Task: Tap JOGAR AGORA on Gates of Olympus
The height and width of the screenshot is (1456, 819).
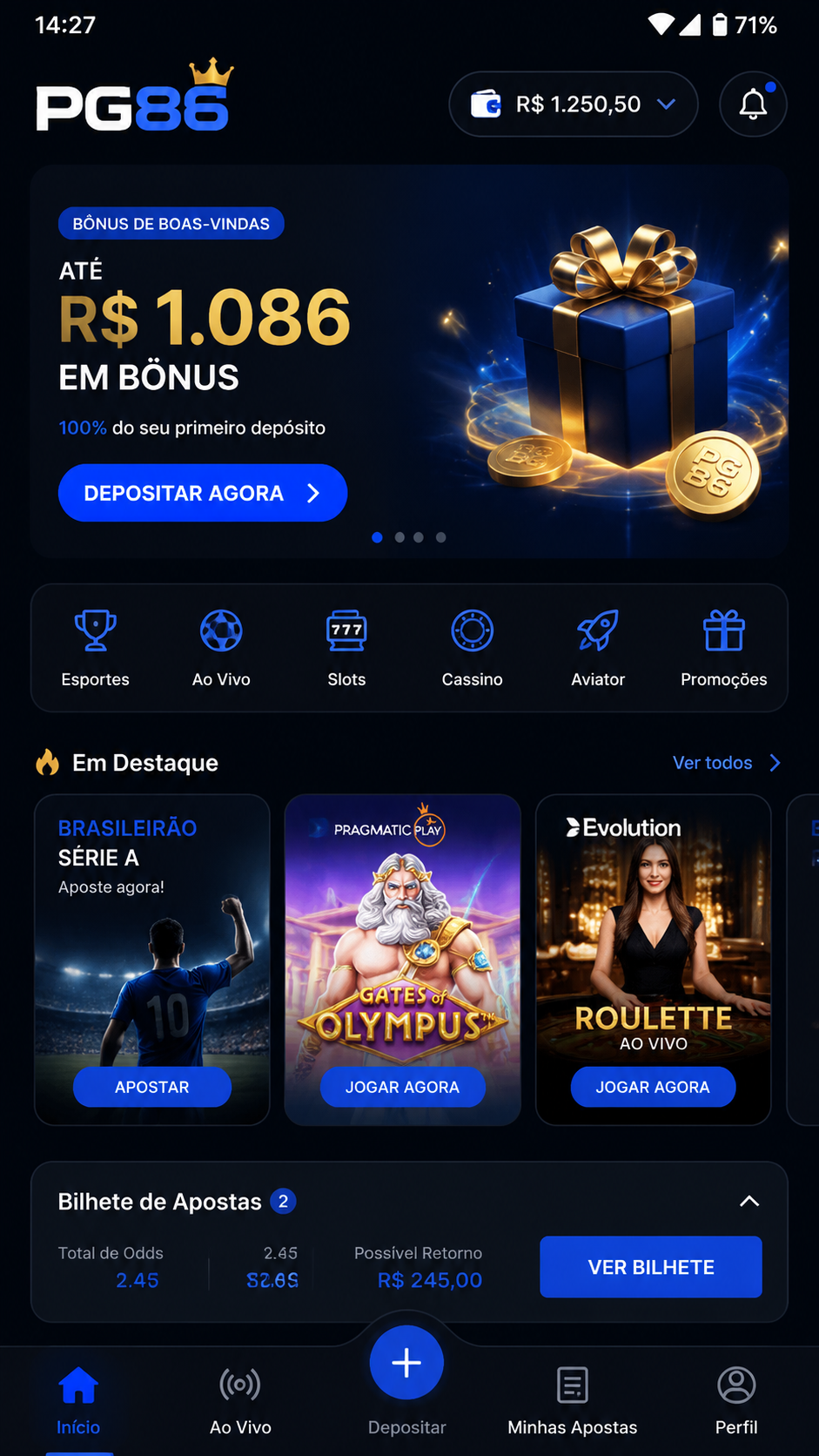Action: [x=402, y=1087]
